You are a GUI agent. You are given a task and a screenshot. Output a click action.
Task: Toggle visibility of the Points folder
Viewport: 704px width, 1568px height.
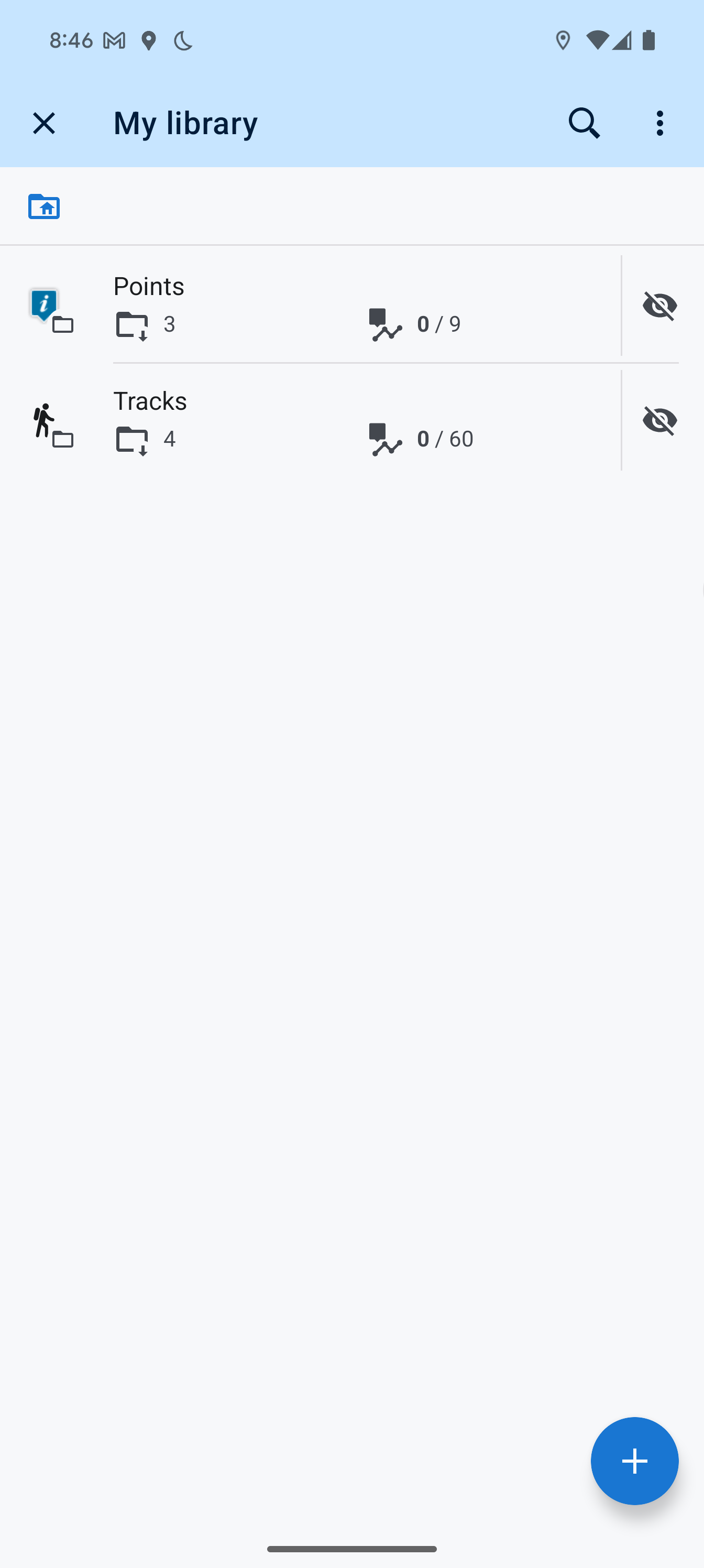click(x=659, y=305)
